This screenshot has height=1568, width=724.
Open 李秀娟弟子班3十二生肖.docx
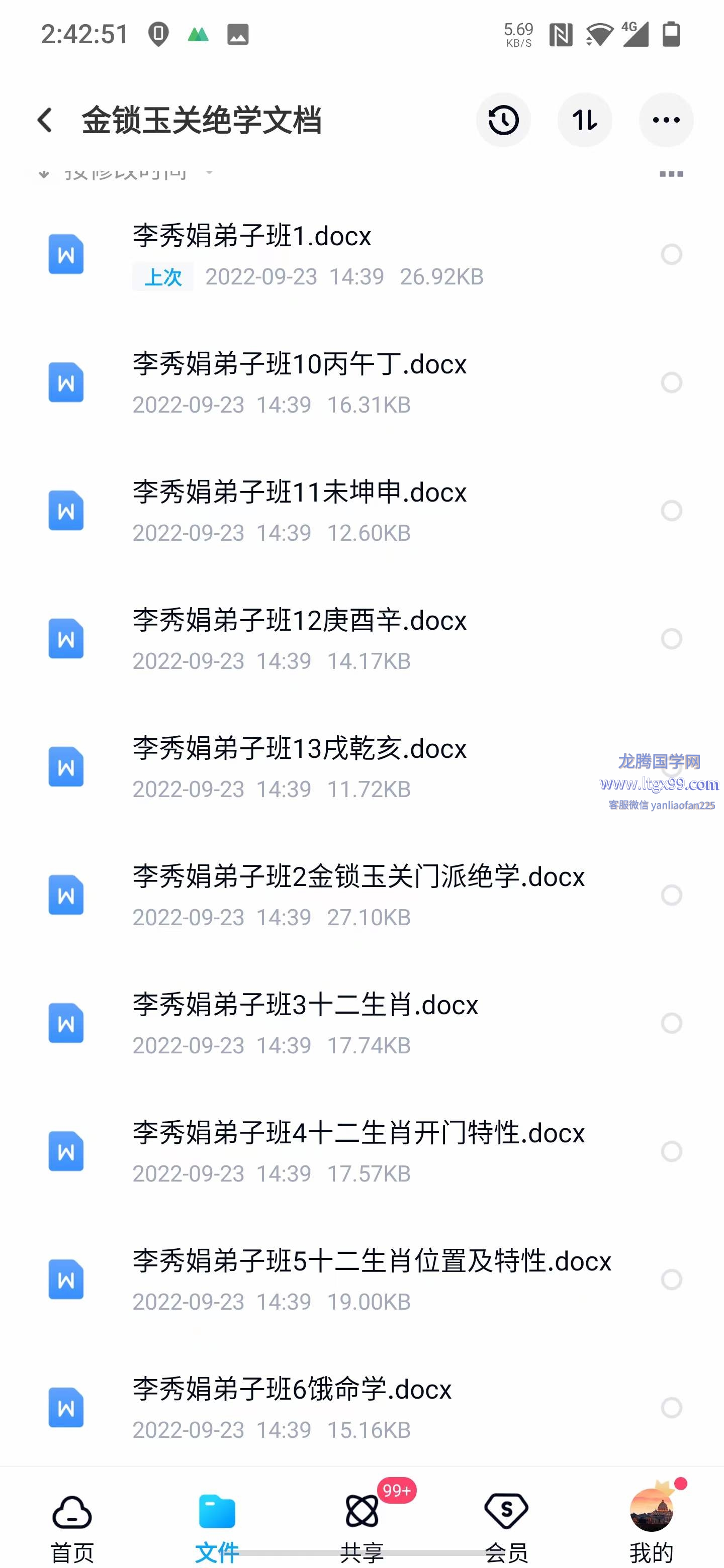point(361,1023)
